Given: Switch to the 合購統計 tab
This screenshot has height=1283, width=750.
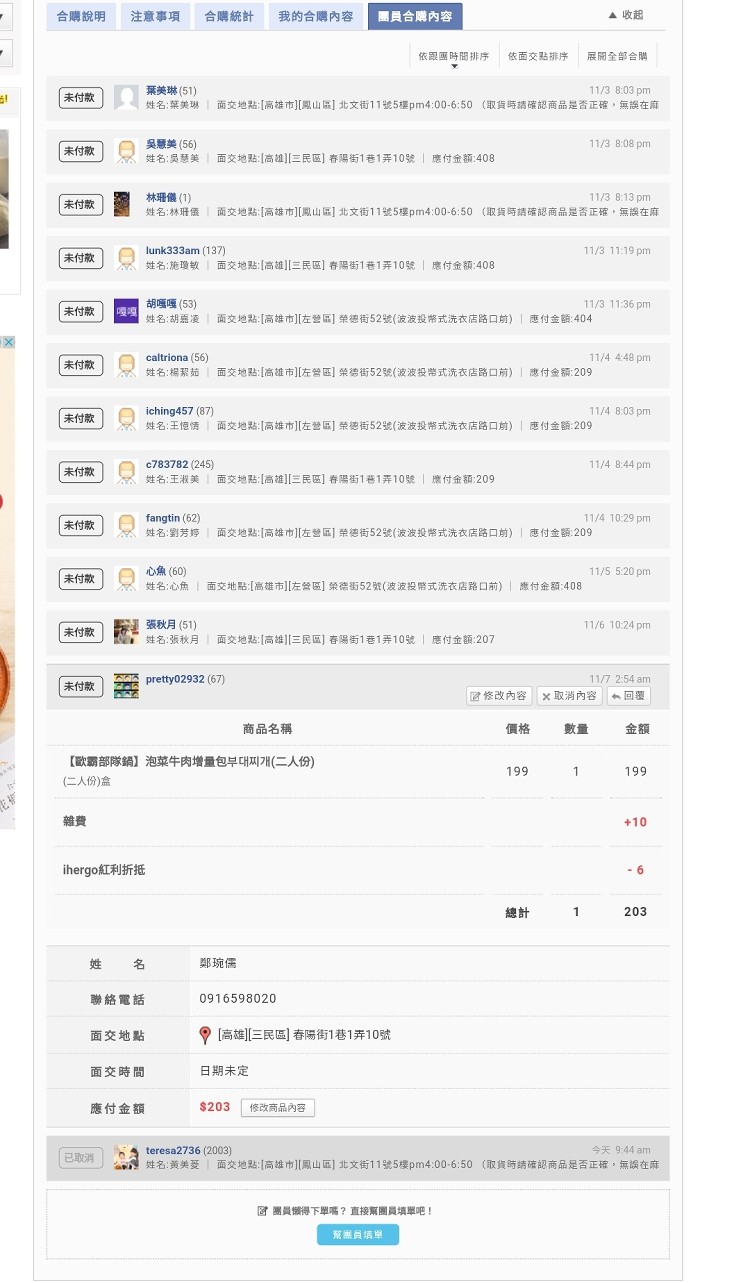Looking at the screenshot, I should (x=229, y=17).
